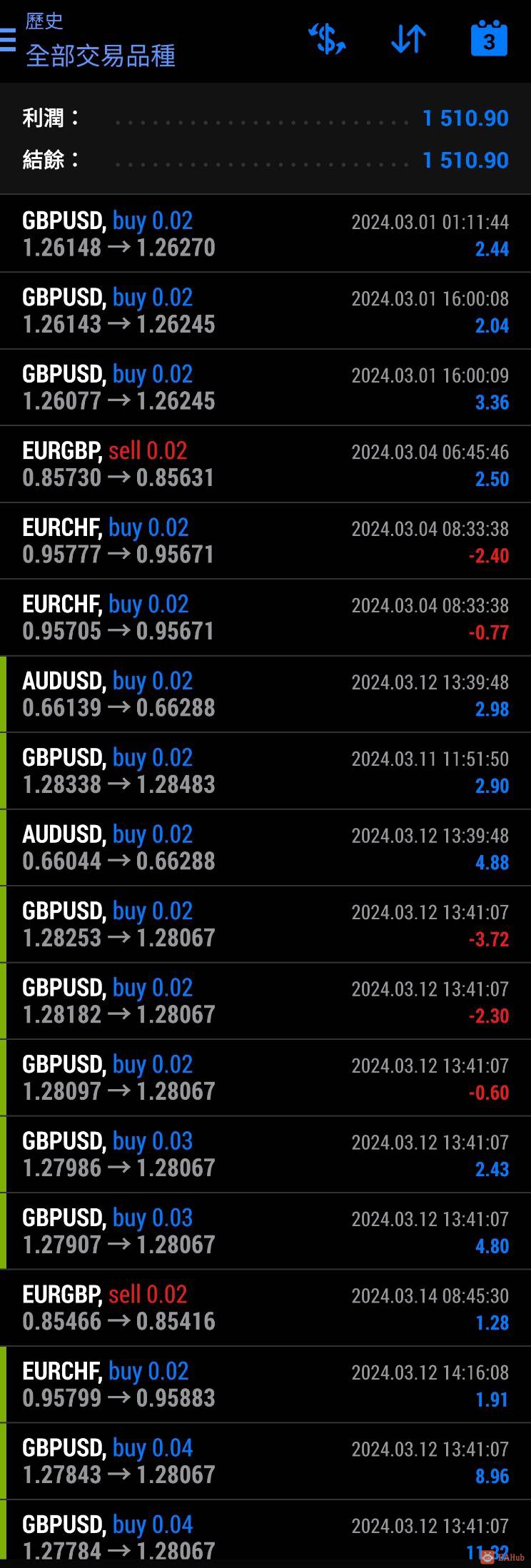531x1568 pixels.
Task: Show GBPUSD 0.03 trade from 1.27986
Action: coord(265,1154)
